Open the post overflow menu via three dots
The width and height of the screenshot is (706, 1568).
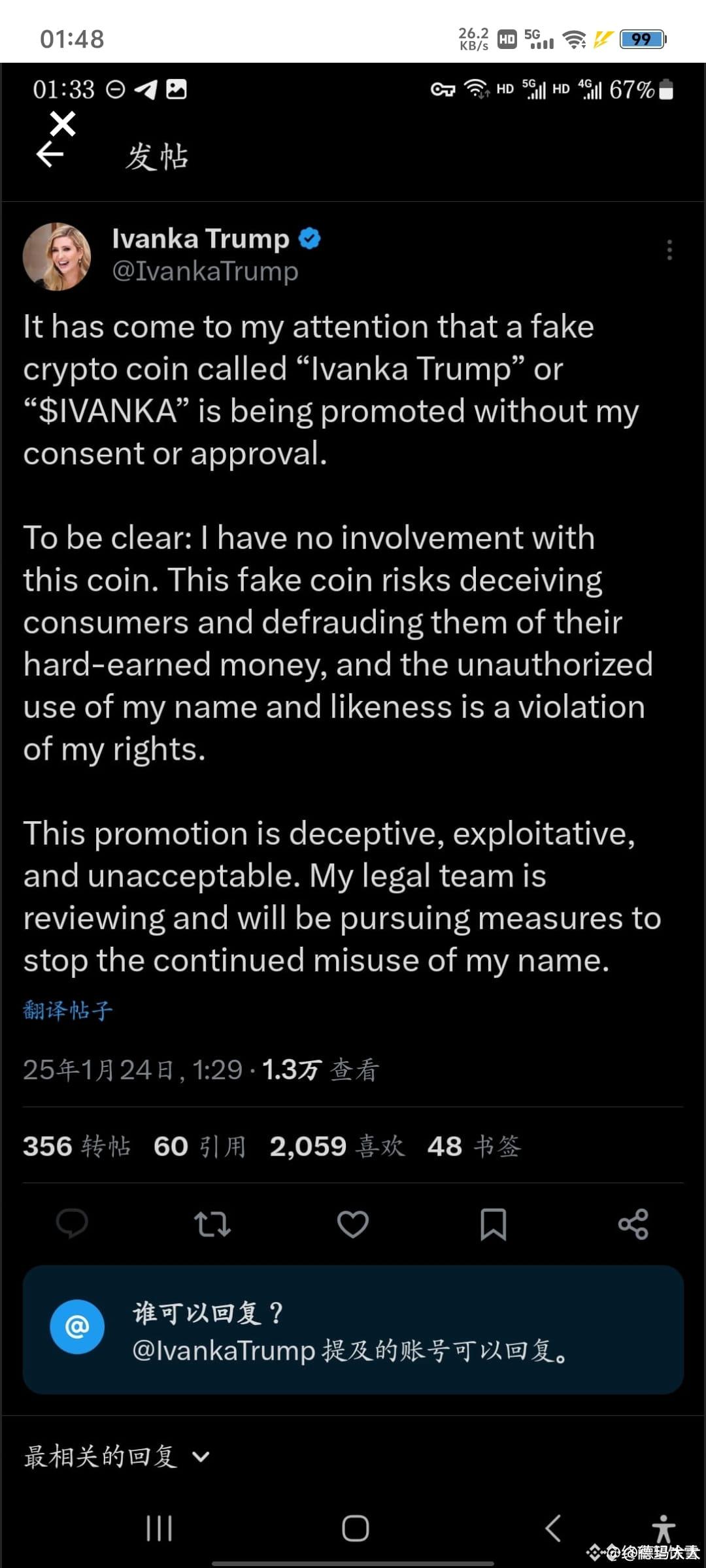[x=669, y=251]
